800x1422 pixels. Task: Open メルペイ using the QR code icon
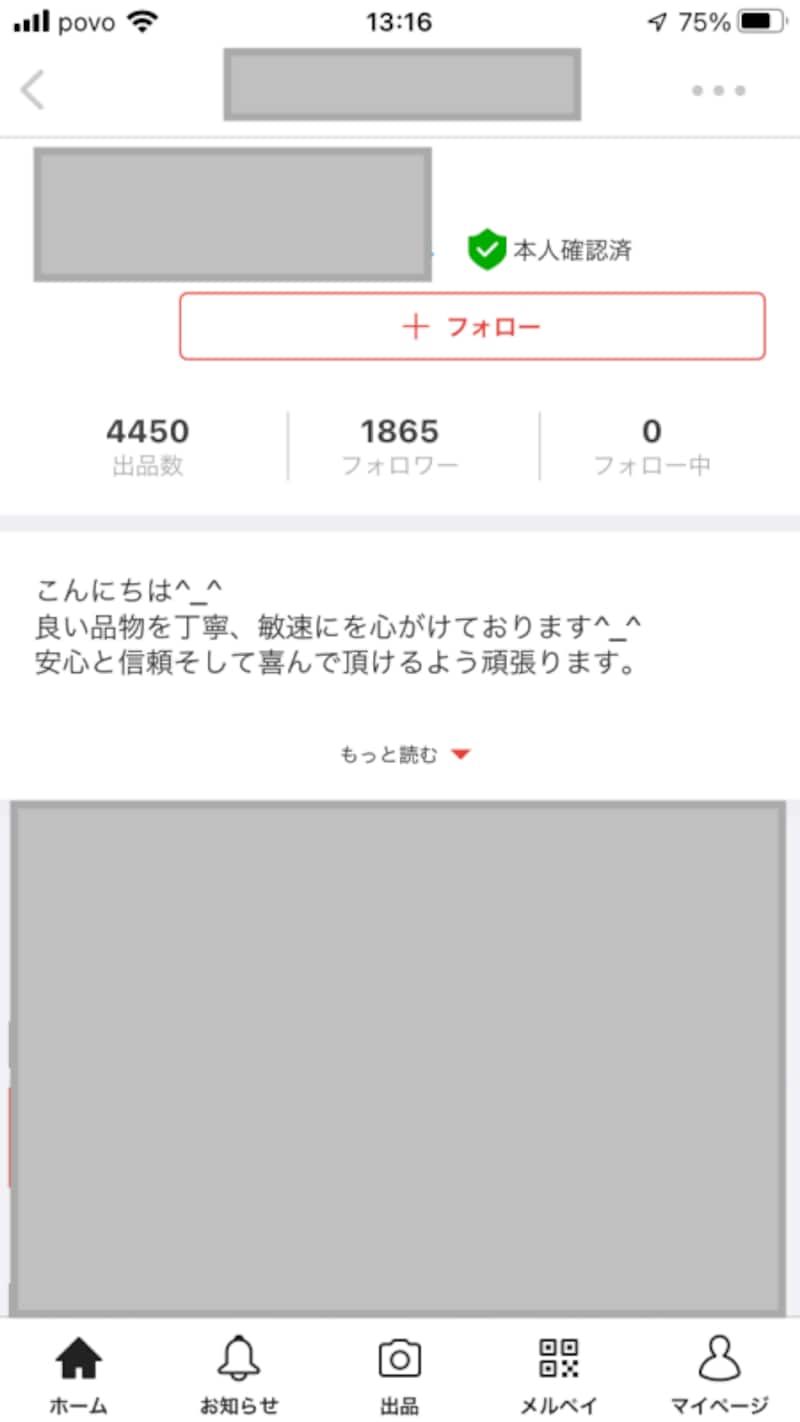(x=560, y=1358)
